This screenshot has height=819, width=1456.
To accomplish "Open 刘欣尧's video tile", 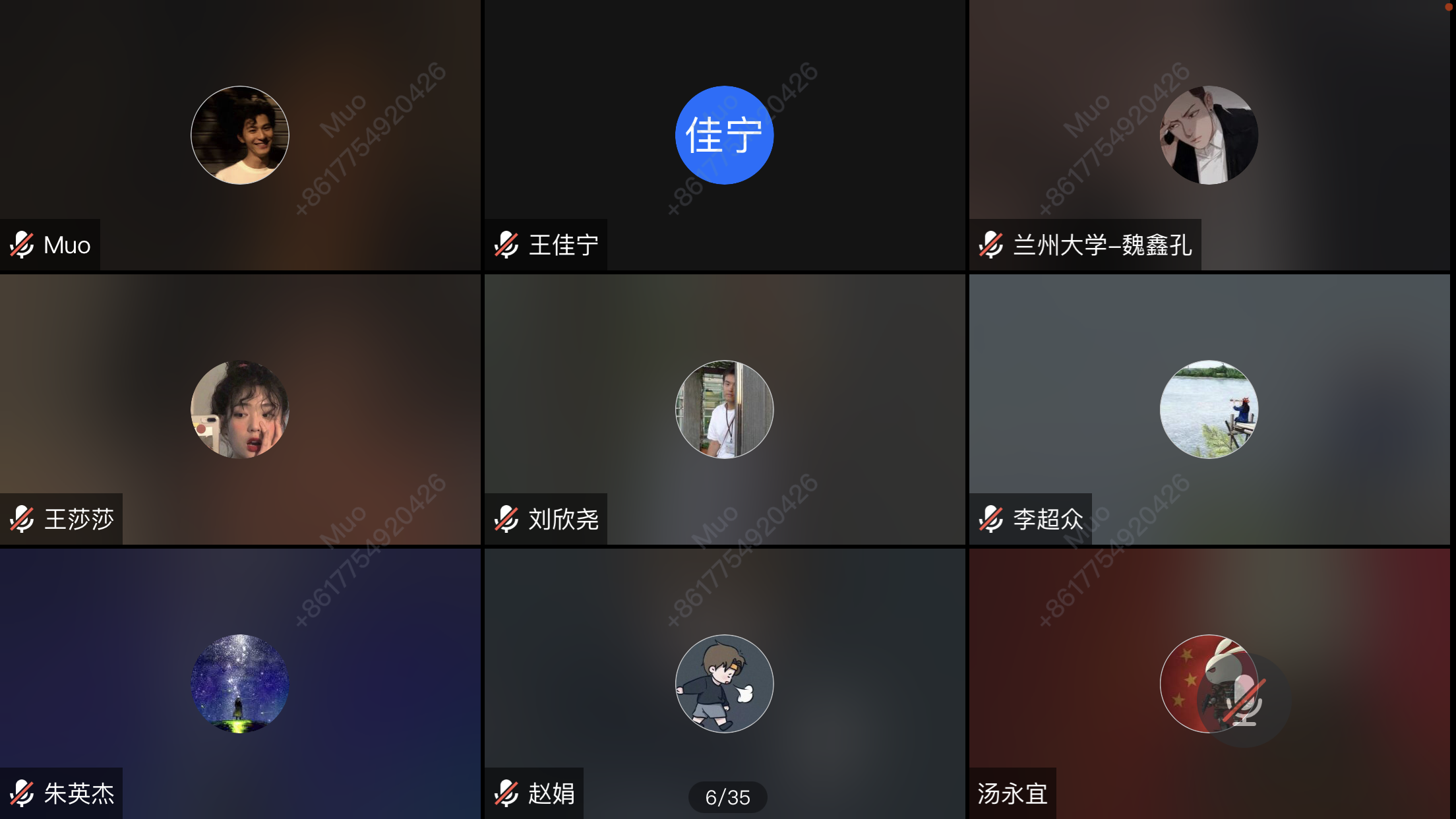I will [724, 409].
